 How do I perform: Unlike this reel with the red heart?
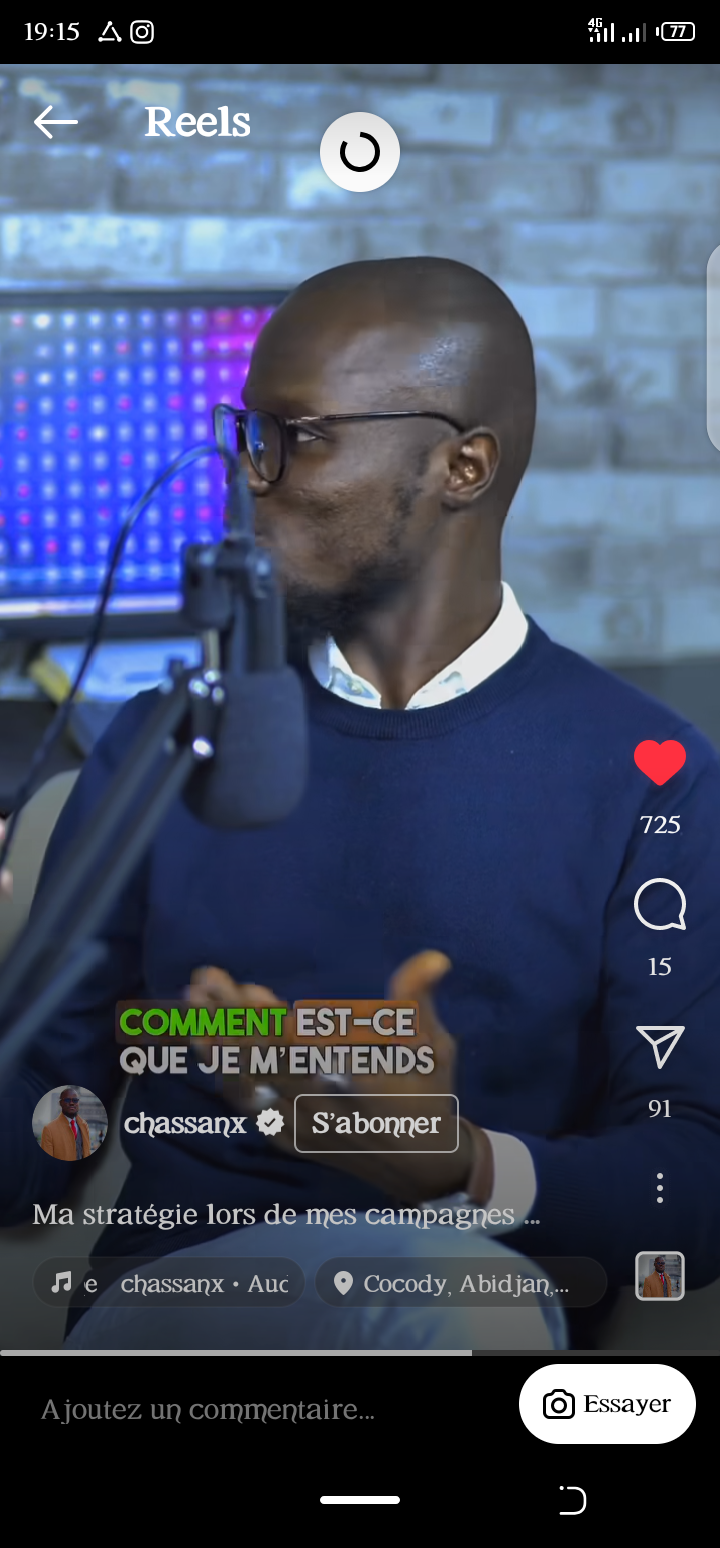click(660, 764)
